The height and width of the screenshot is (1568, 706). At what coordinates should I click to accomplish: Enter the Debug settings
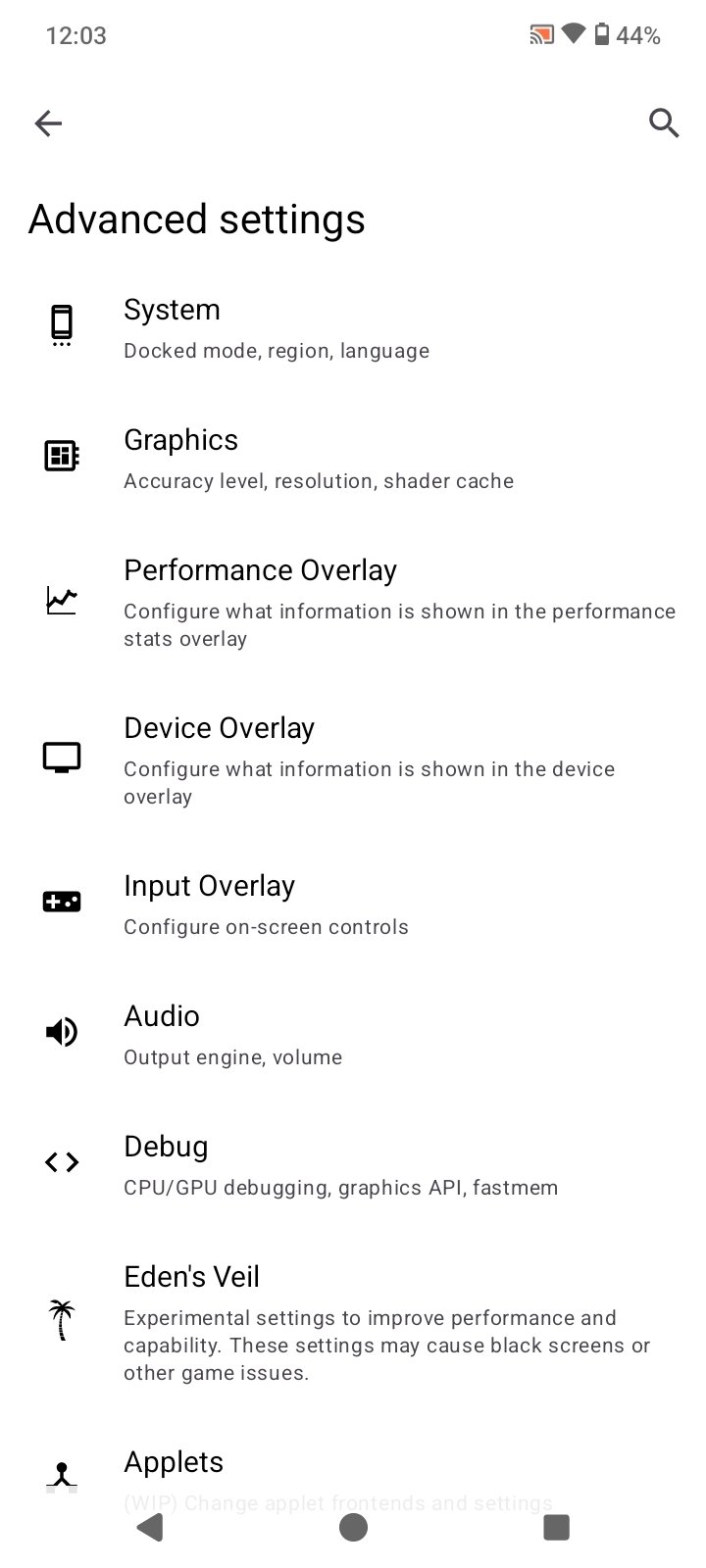(339, 1164)
